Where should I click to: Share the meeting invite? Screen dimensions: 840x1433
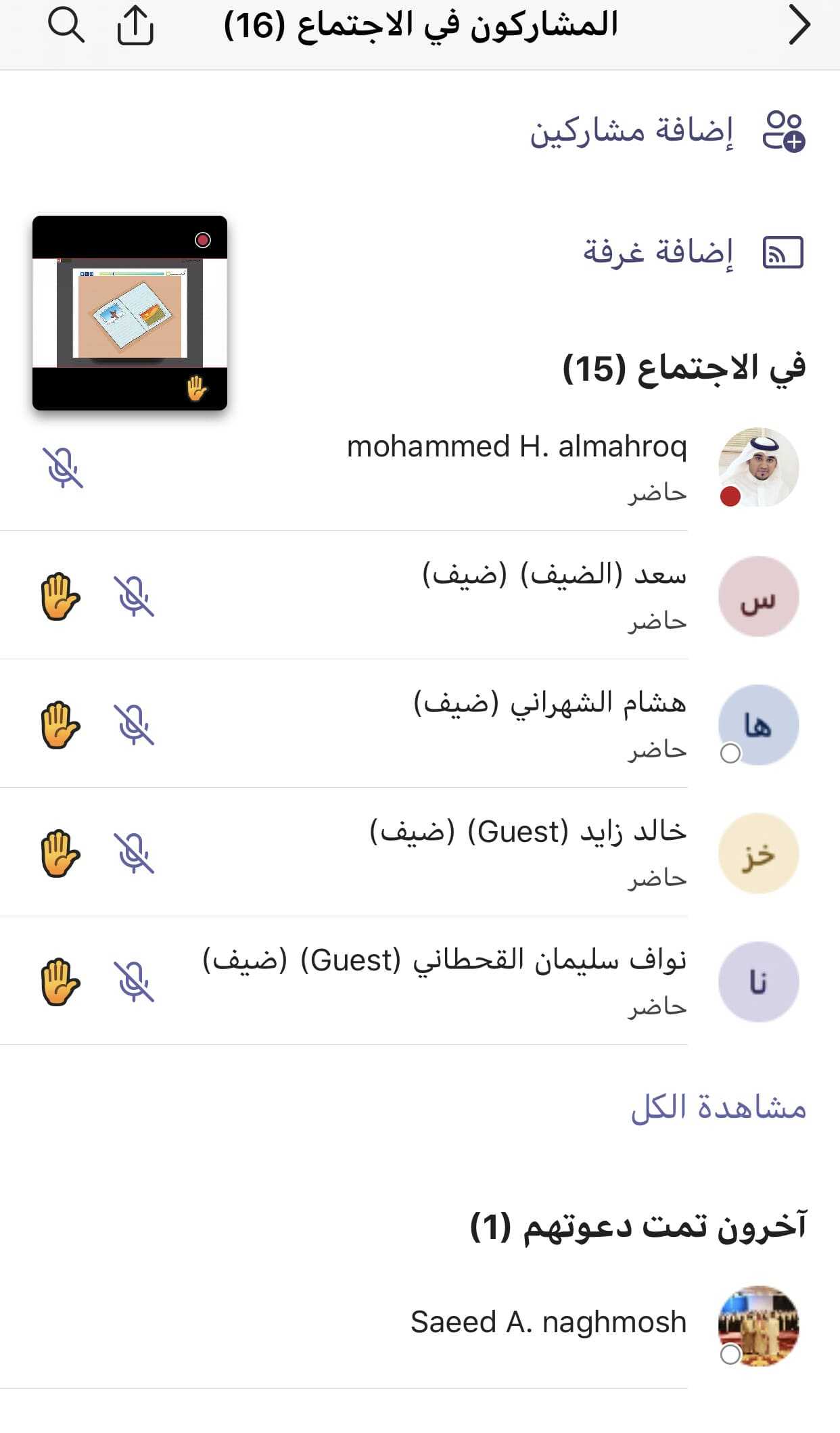pos(135,26)
